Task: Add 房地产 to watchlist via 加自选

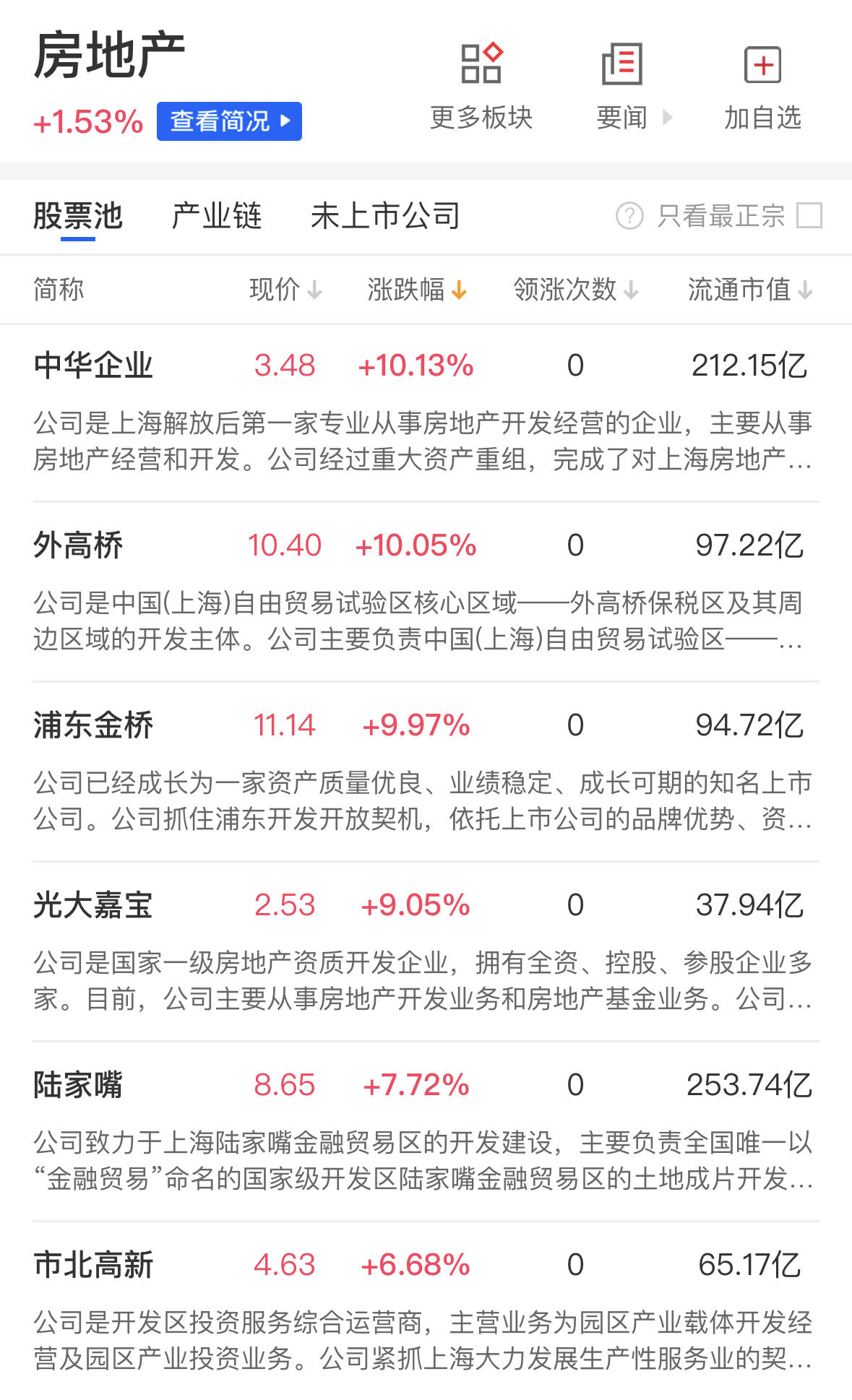Action: click(763, 87)
